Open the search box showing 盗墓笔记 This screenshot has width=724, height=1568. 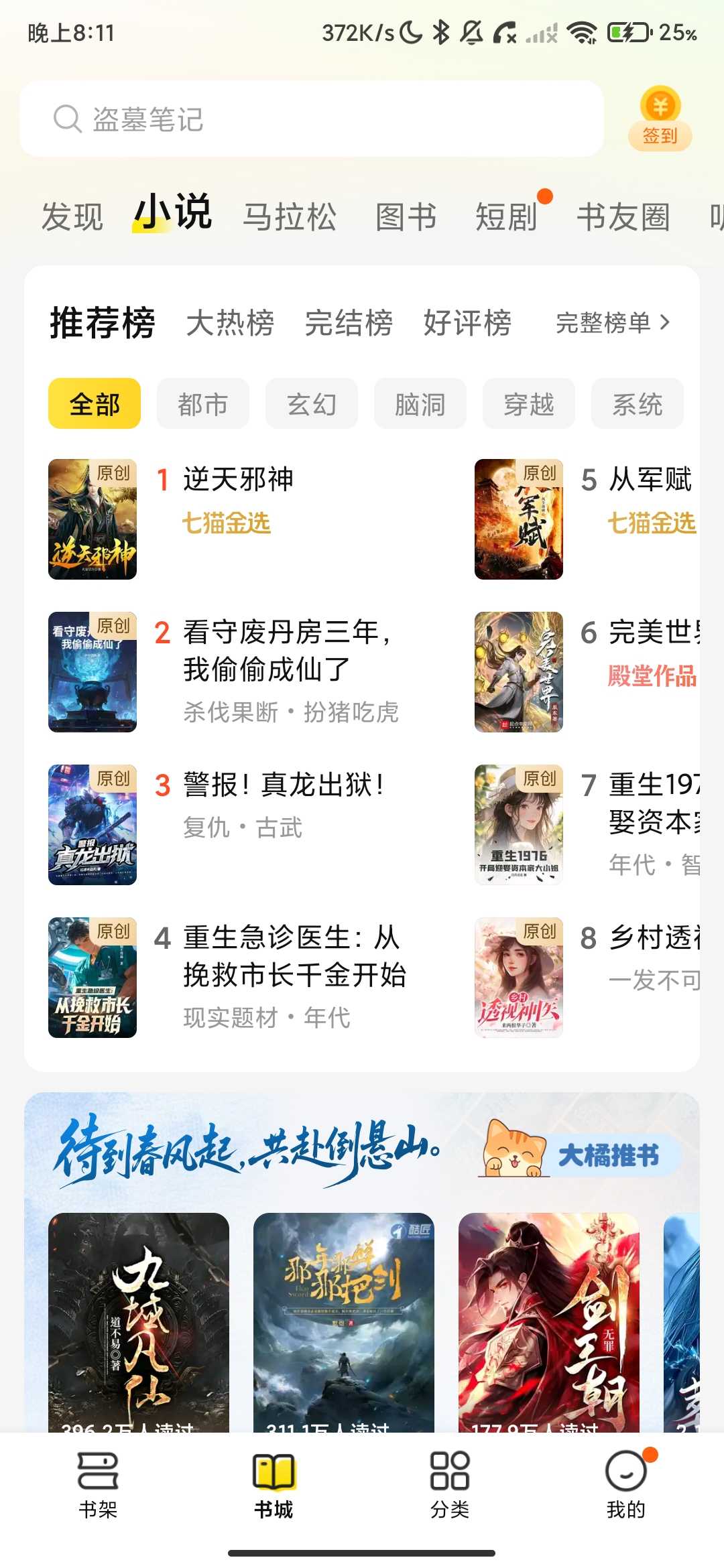(312, 119)
